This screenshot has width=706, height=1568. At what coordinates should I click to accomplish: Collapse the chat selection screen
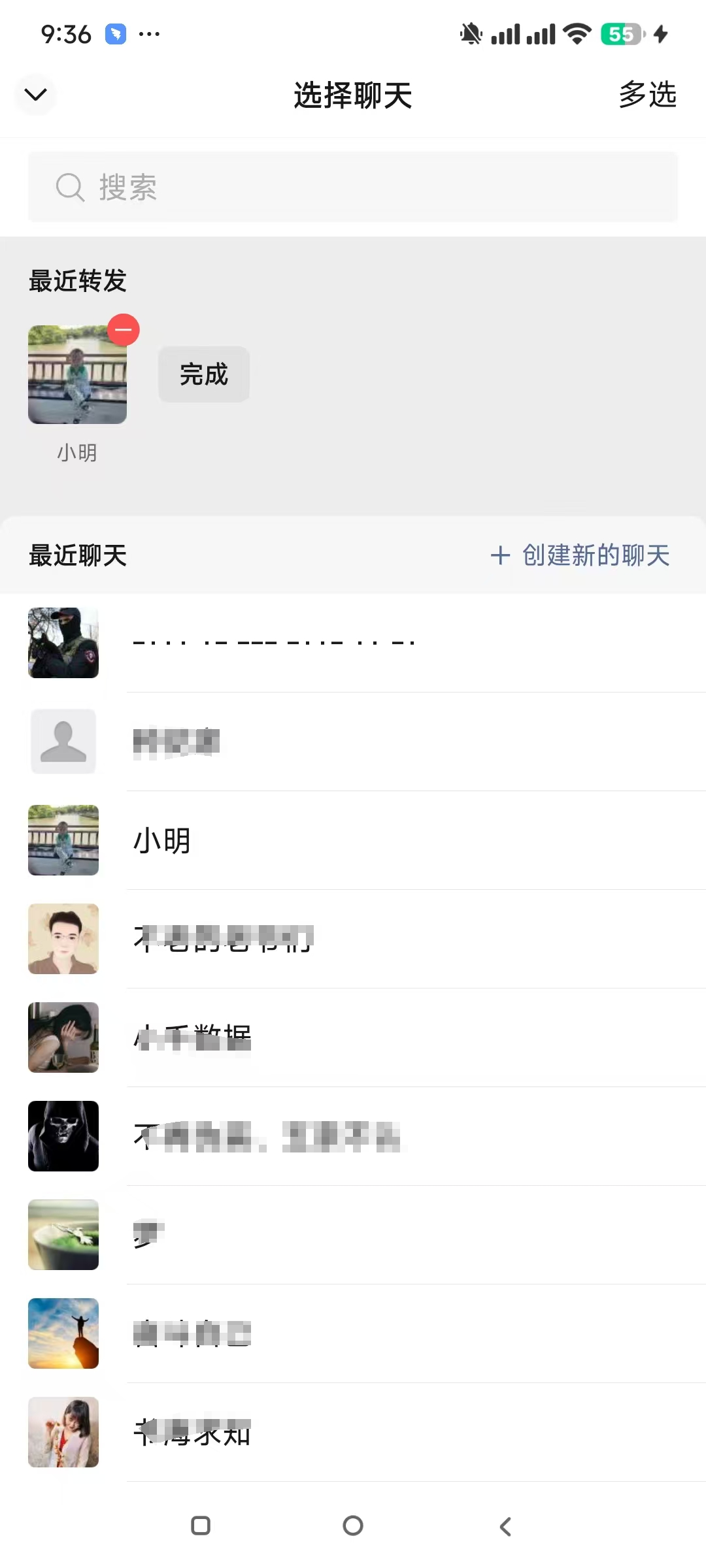[35, 95]
